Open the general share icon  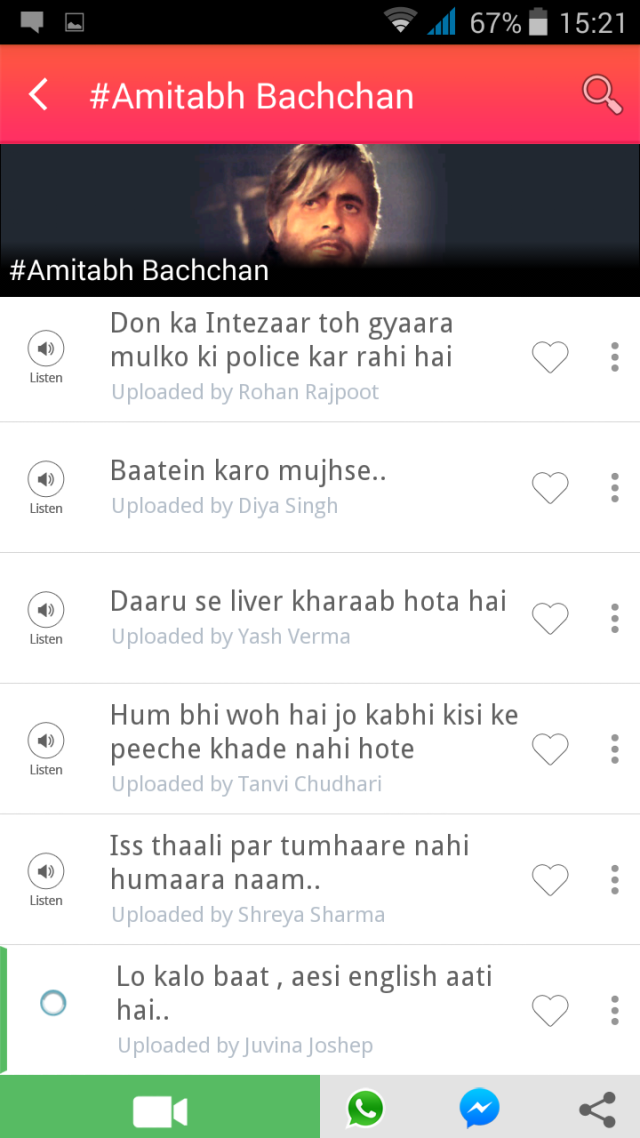597,1108
